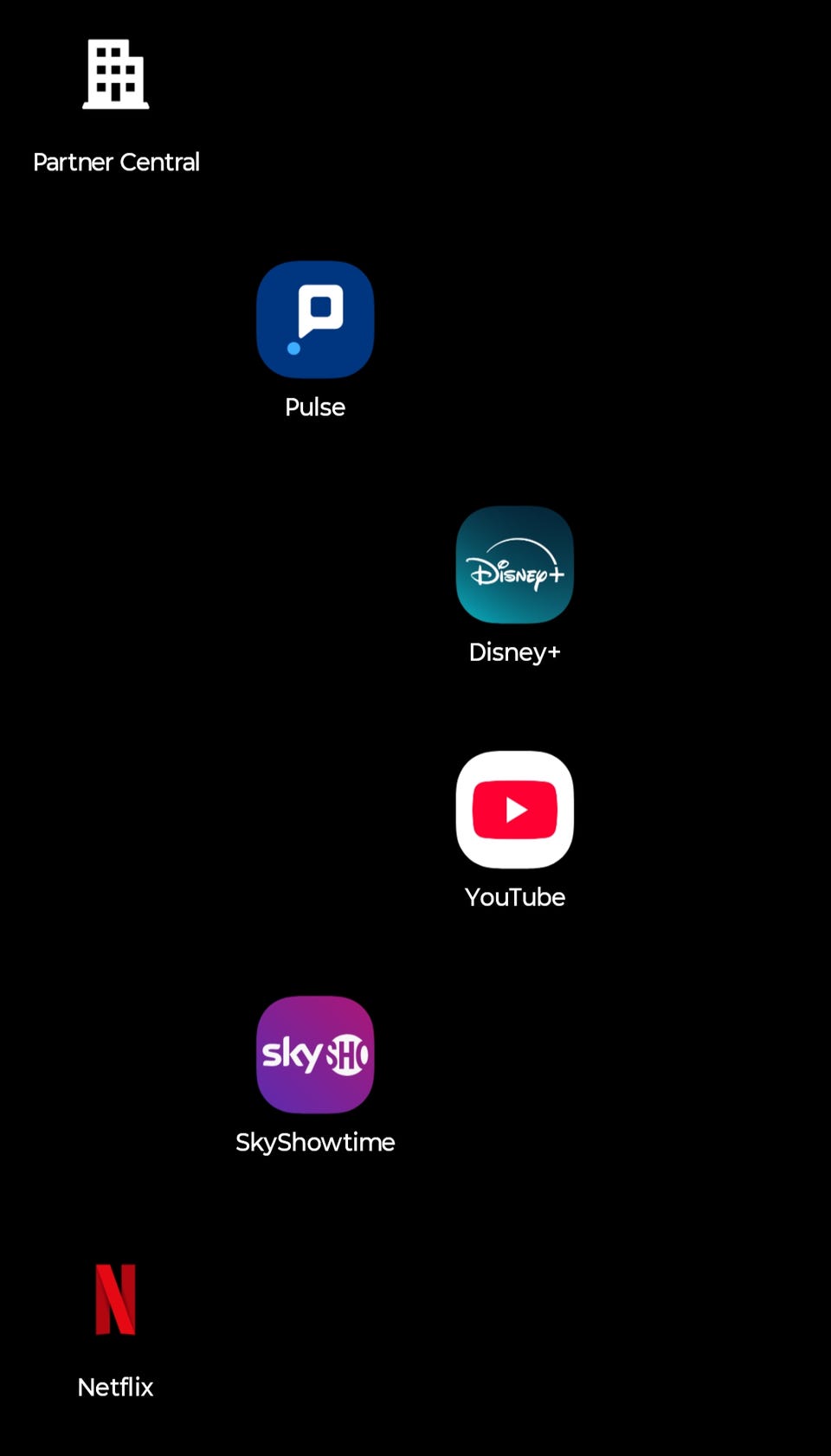
Task: Open the SkyShowtime app
Action: pos(315,1054)
